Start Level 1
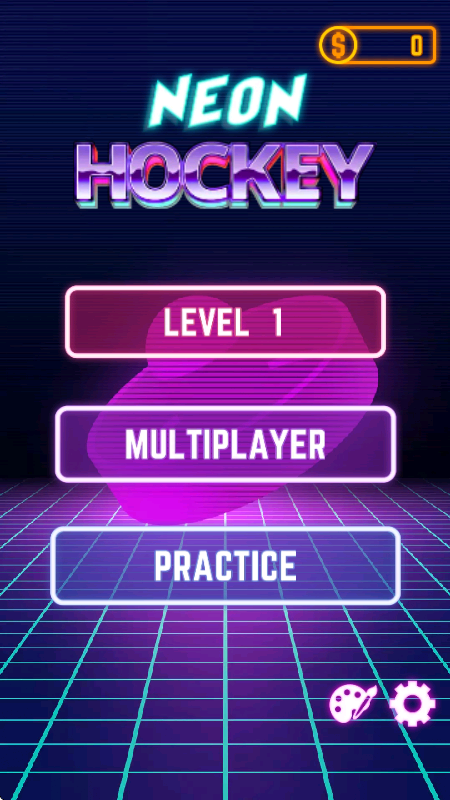The height and width of the screenshot is (800, 450). [225, 321]
